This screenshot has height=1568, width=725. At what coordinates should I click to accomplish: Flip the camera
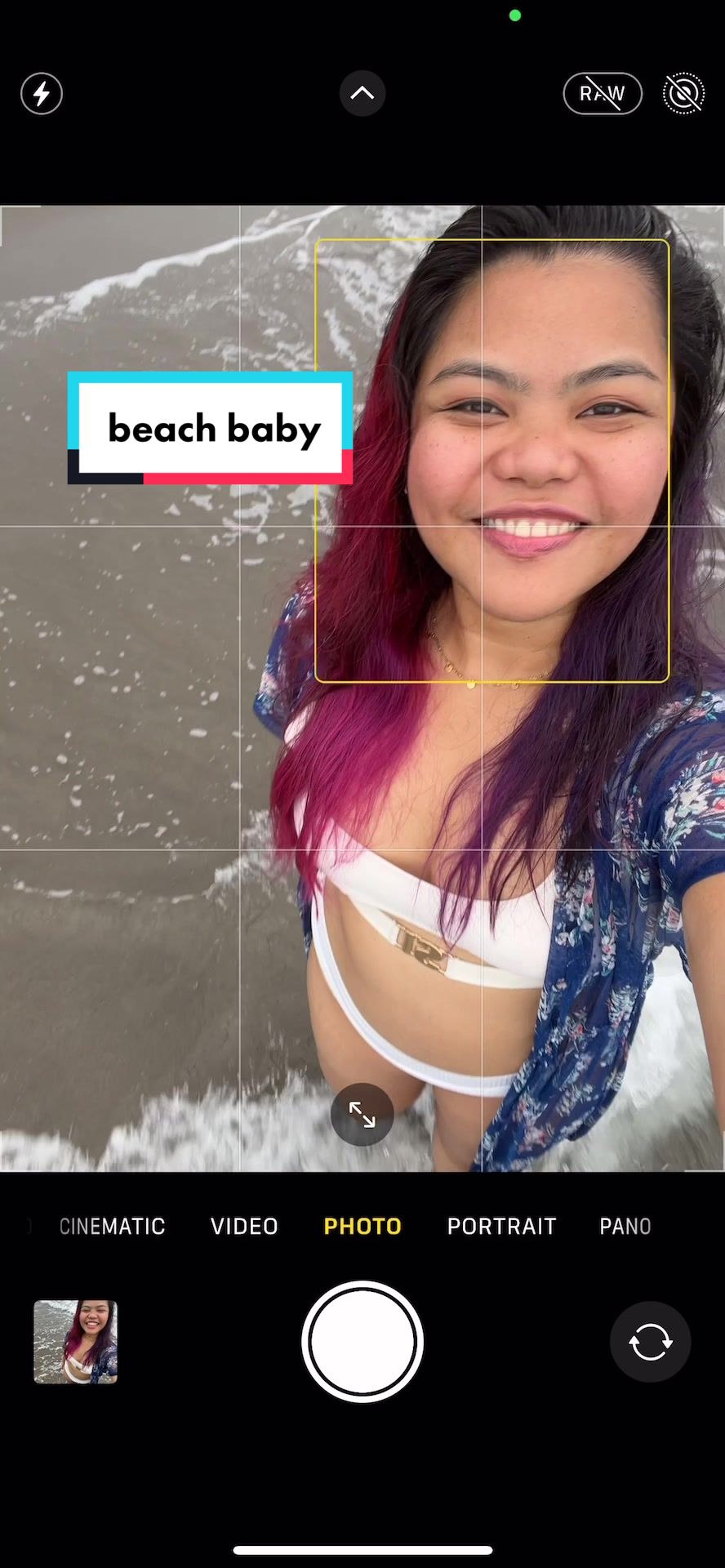click(x=650, y=1342)
